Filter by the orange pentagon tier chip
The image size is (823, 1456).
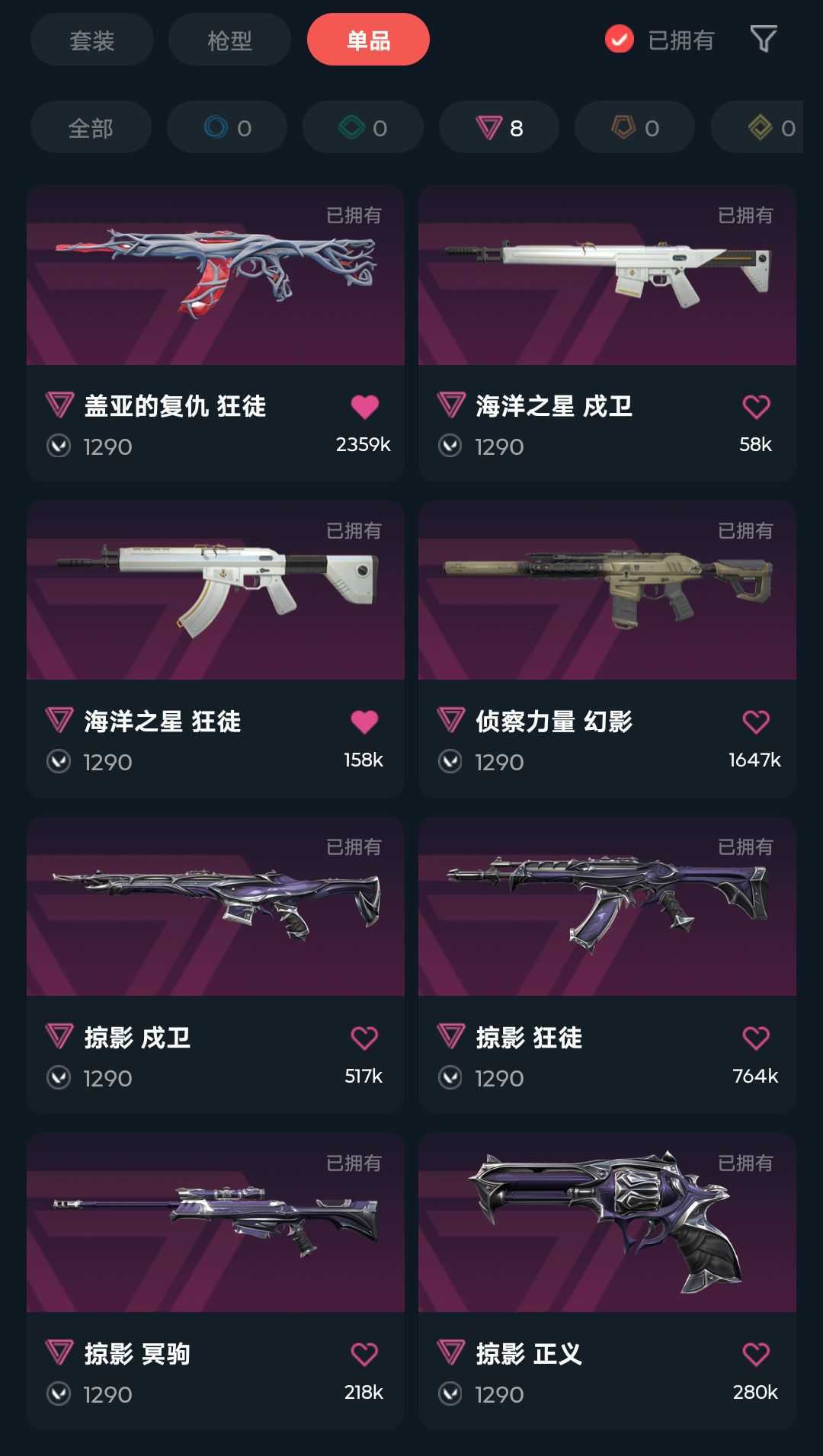[635, 128]
